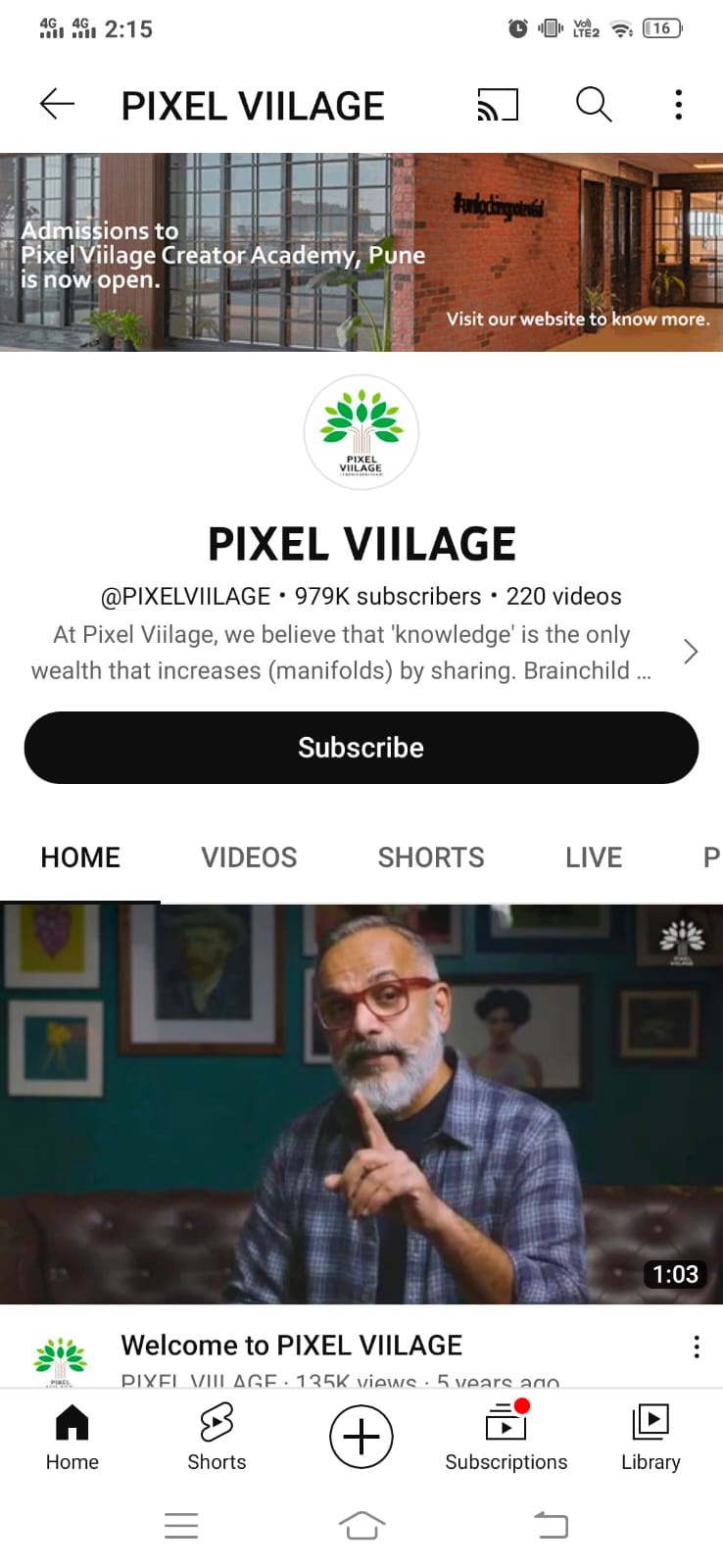This screenshot has height=1568, width=723.
Task: Select the HOME channel tab
Action: 80,857
